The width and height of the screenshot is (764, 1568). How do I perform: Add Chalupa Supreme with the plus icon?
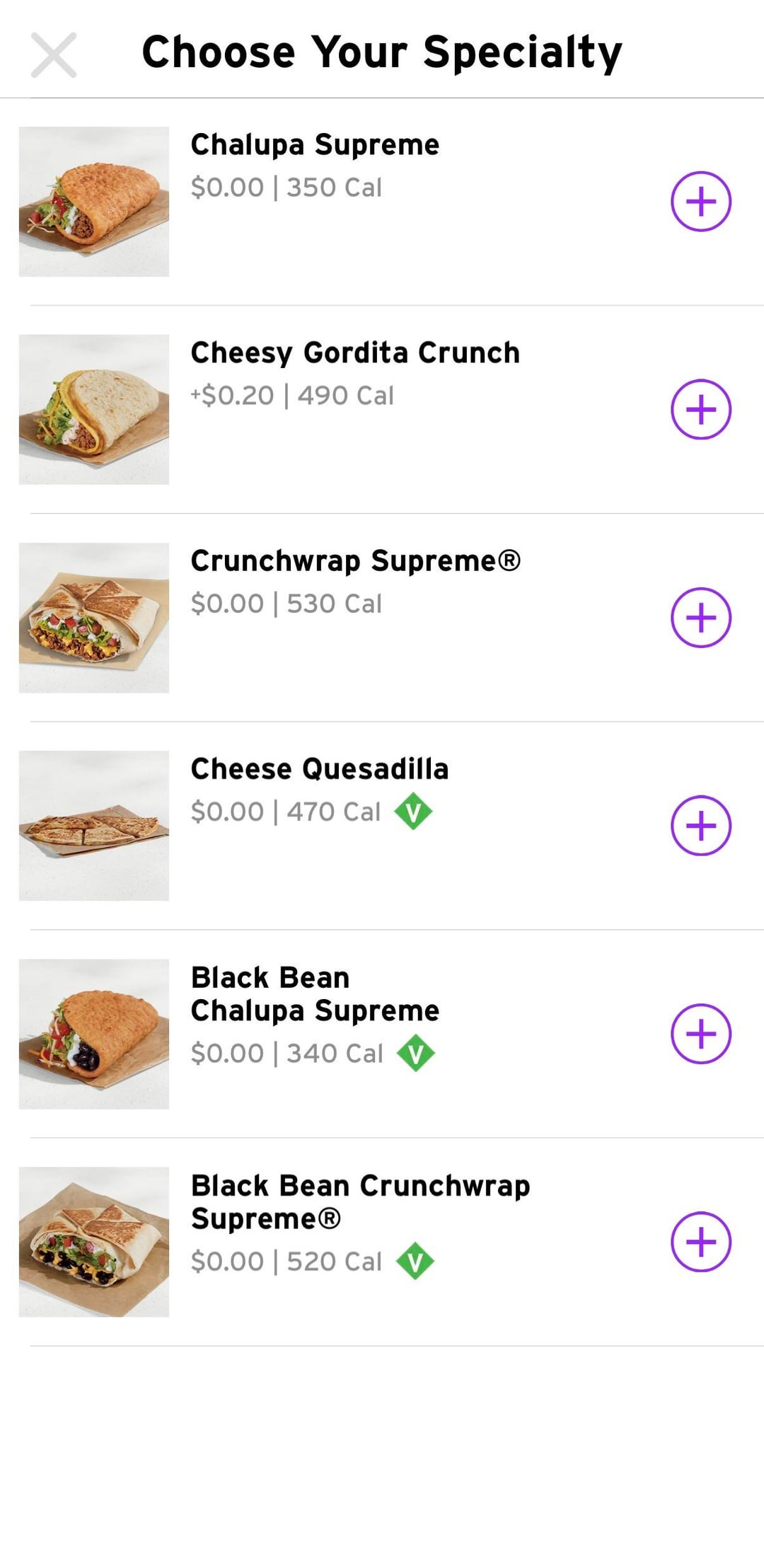700,202
